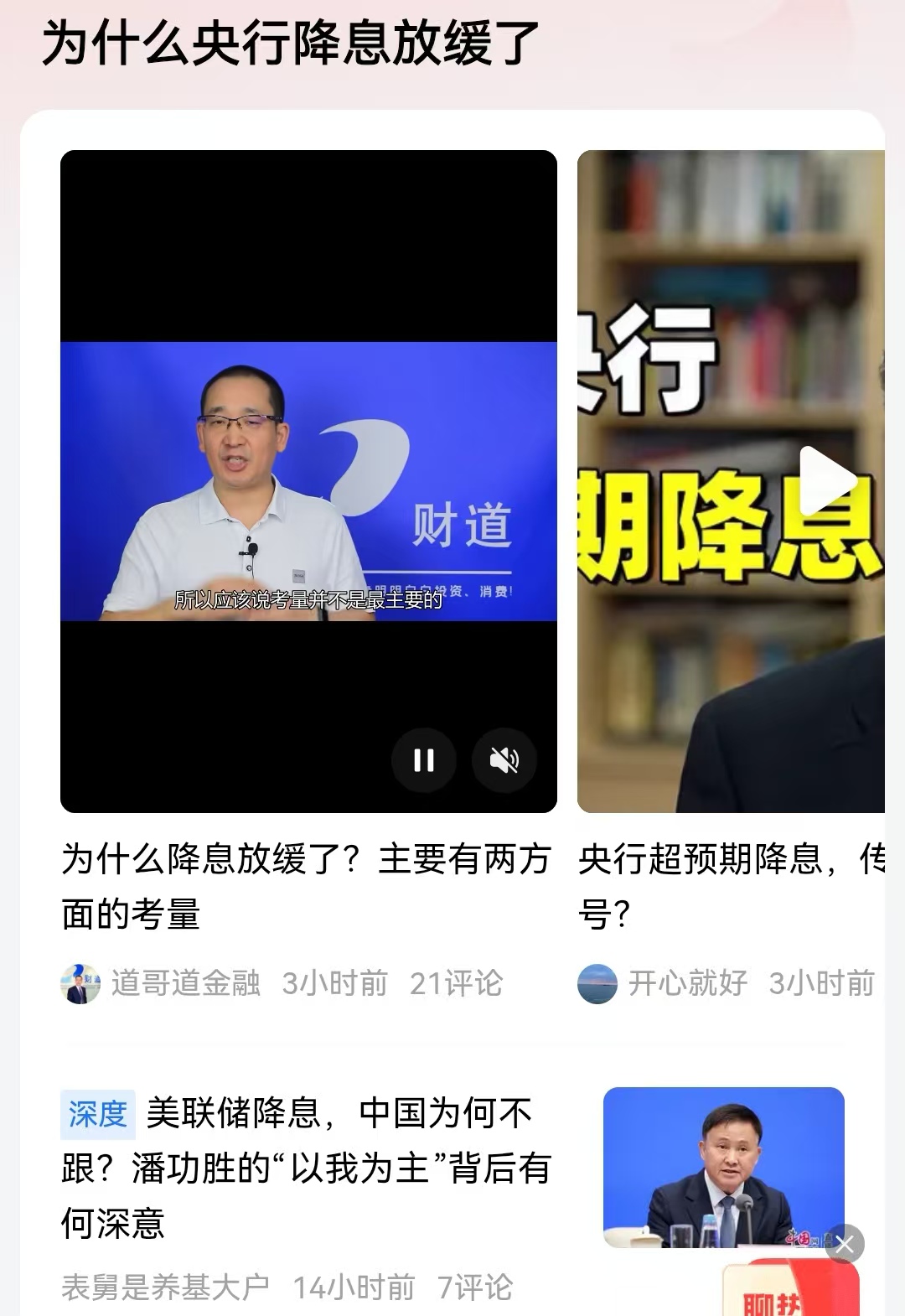
Task: Open 道哥道金融 author profile
Action: (185, 983)
